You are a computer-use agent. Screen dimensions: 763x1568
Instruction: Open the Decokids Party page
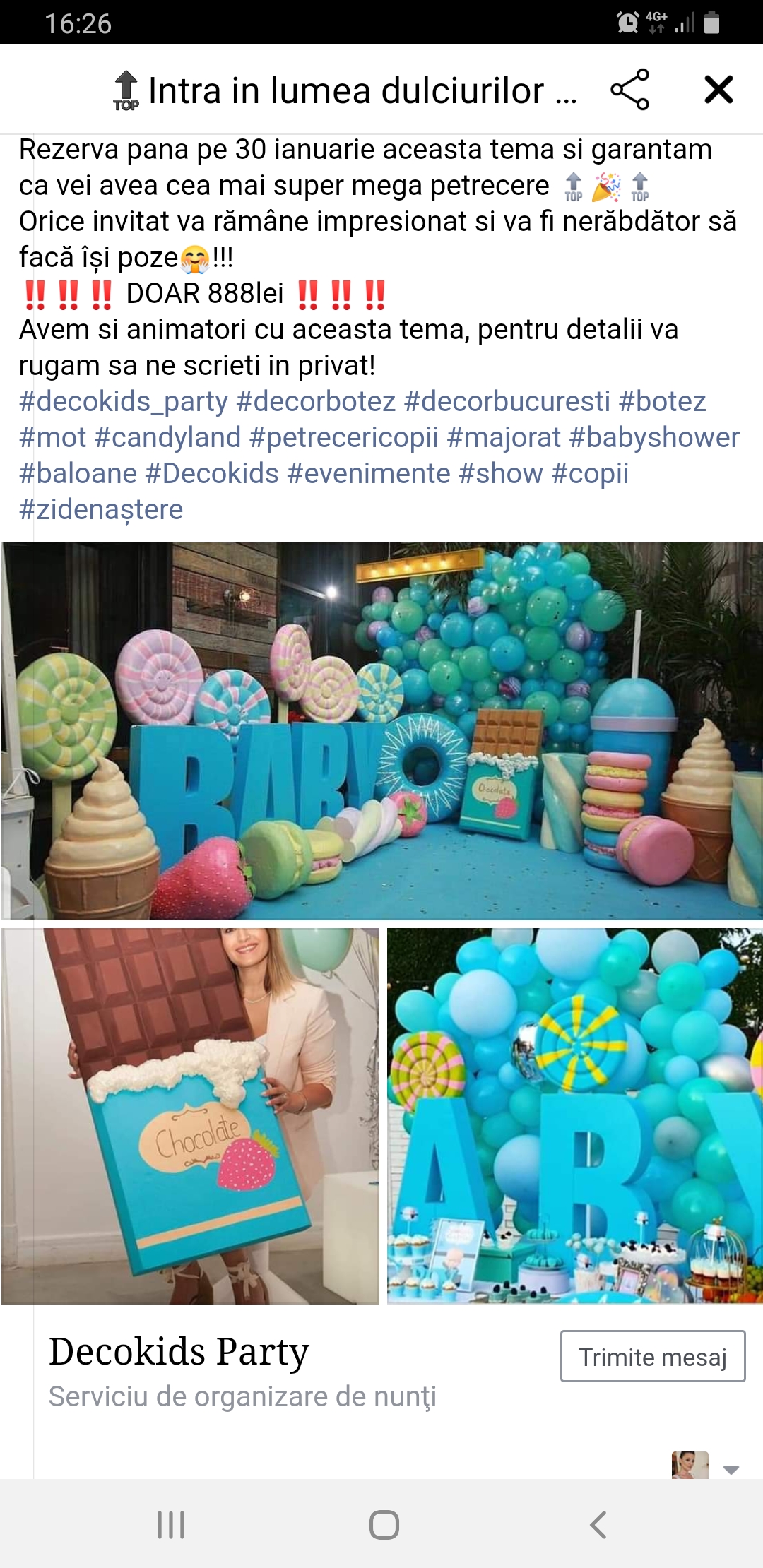(179, 1352)
